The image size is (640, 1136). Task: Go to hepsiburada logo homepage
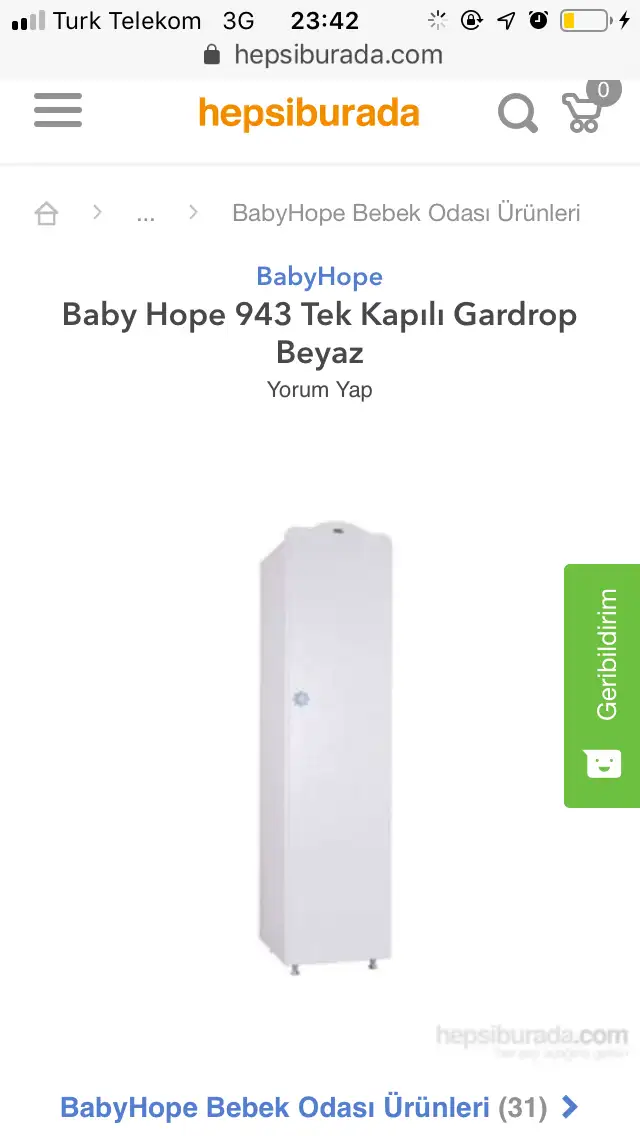point(309,114)
